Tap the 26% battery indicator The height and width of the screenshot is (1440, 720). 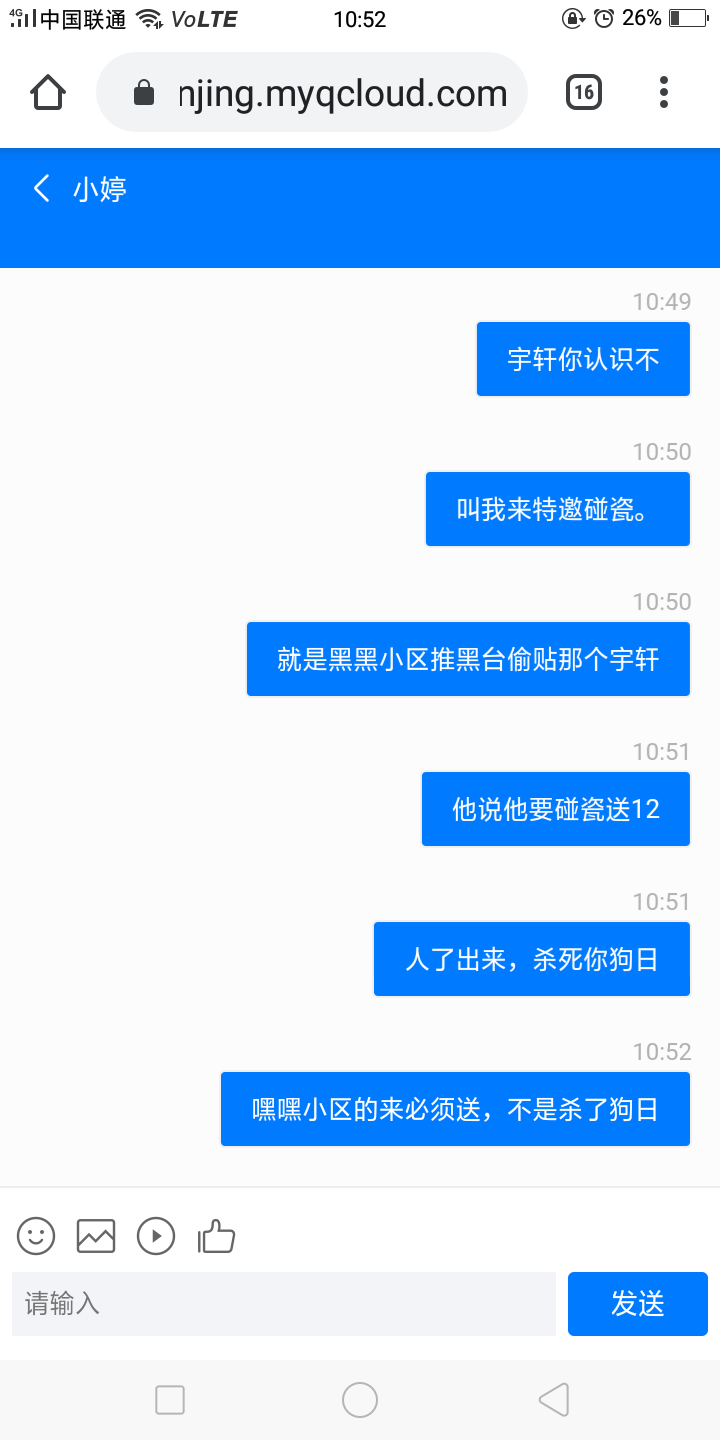pos(640,18)
